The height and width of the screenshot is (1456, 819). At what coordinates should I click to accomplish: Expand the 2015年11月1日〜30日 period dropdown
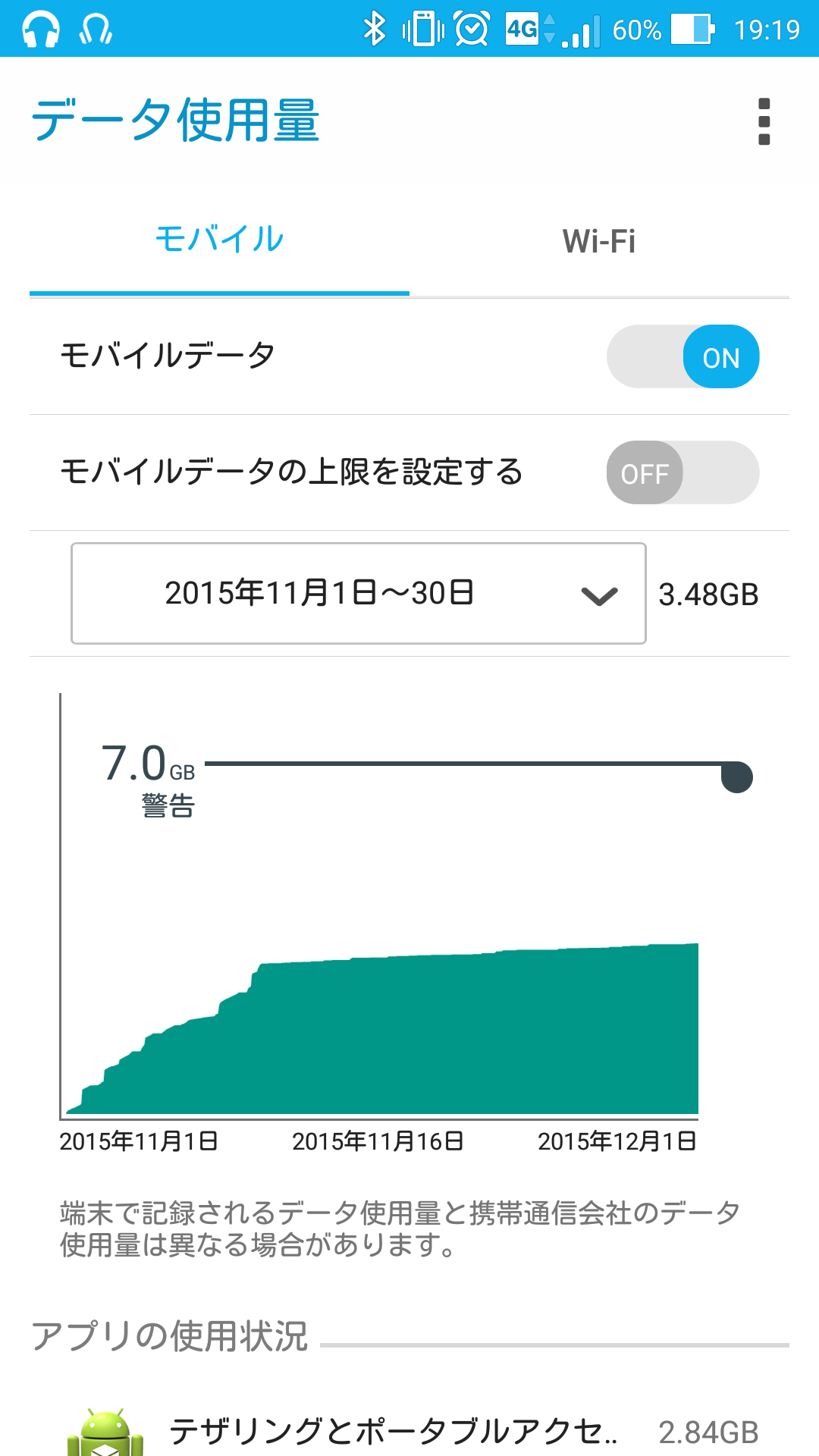click(x=358, y=594)
